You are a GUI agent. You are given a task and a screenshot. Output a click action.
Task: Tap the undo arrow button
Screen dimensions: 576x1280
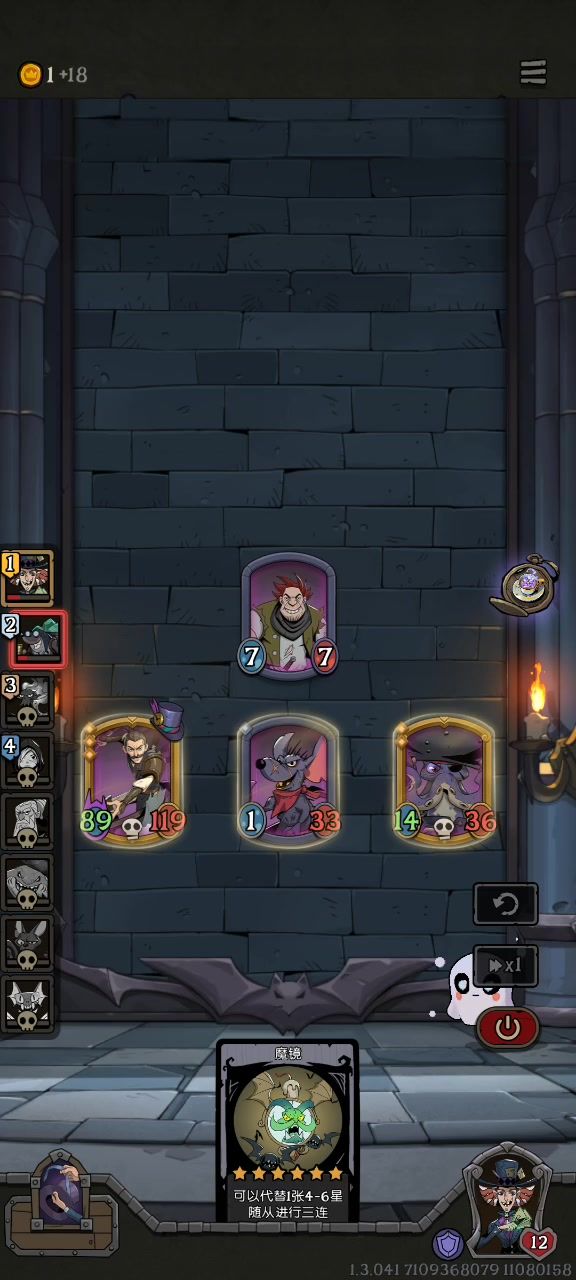(x=505, y=904)
